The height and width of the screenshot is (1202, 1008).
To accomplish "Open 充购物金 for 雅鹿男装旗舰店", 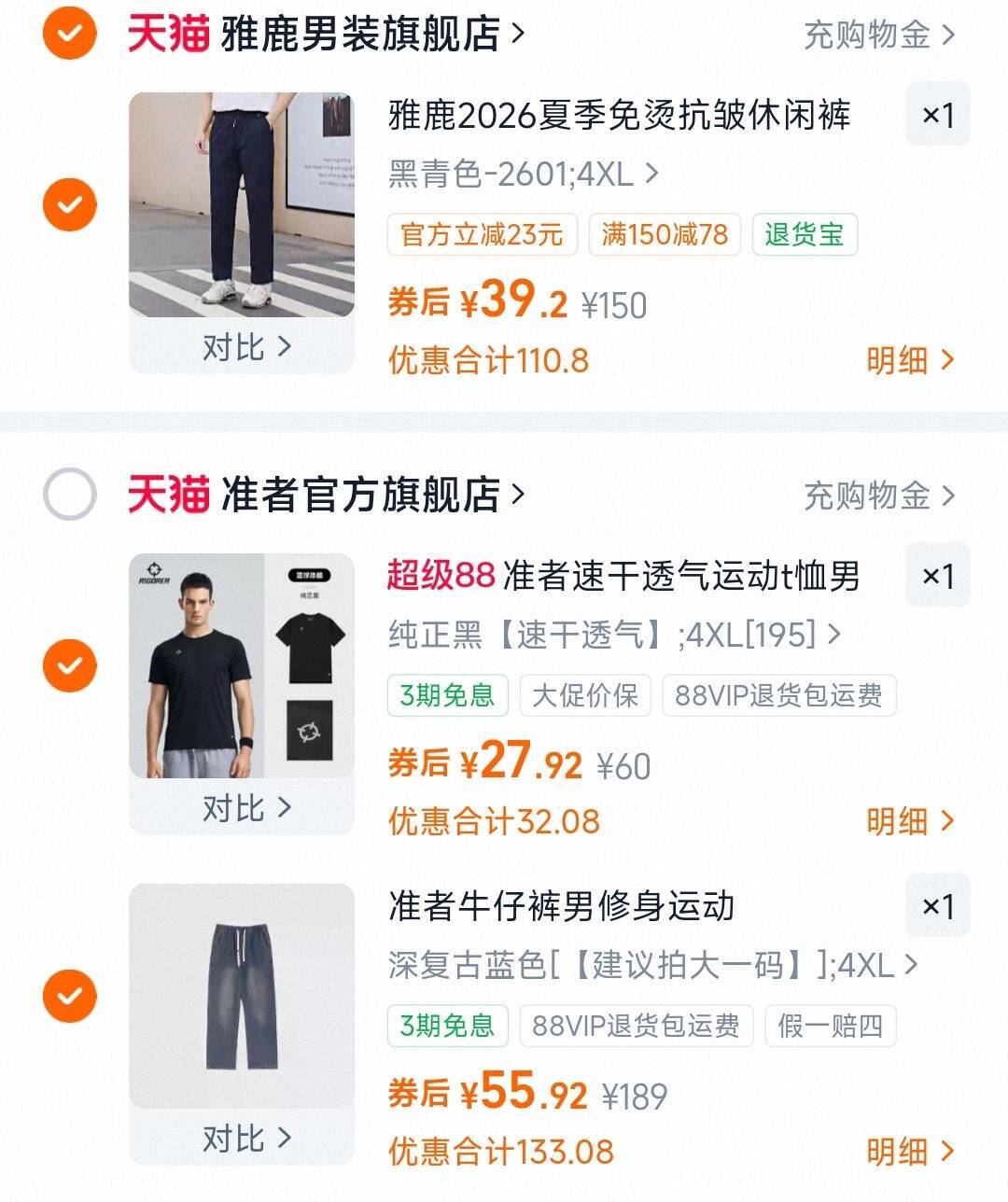I will point(878,35).
